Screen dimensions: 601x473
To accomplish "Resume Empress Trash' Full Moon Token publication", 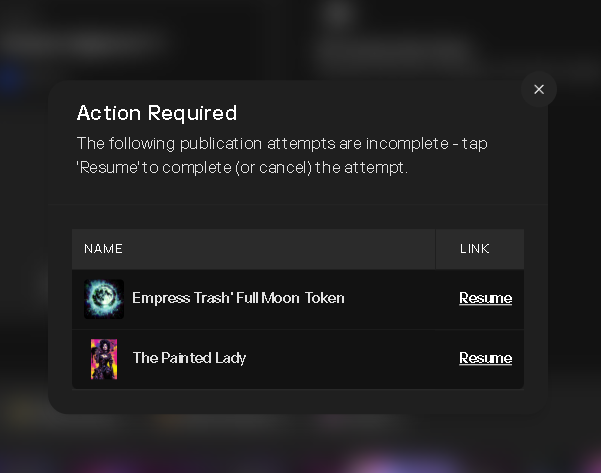I will (x=485, y=298).
